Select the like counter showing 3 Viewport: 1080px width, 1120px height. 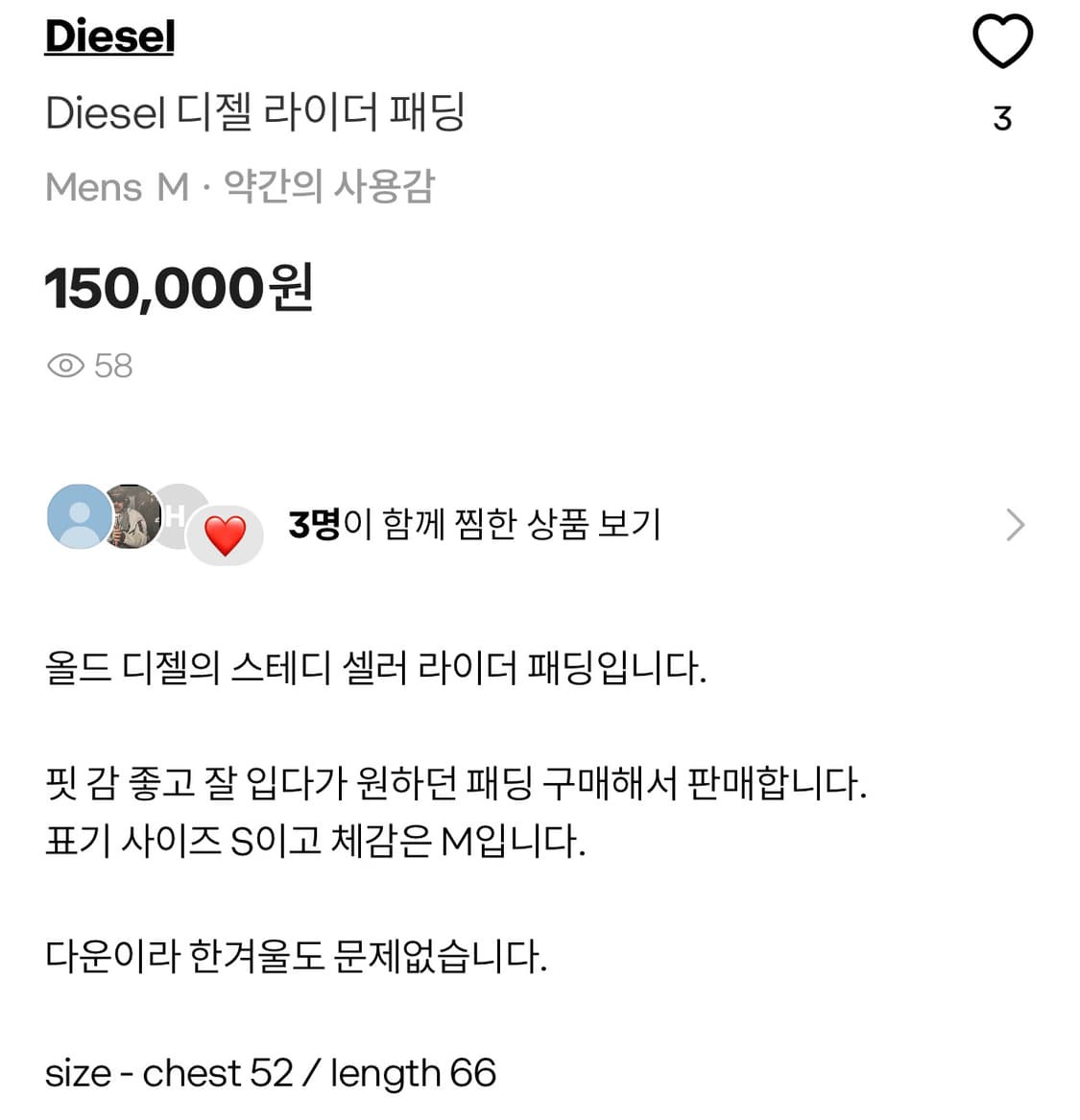point(1003,119)
